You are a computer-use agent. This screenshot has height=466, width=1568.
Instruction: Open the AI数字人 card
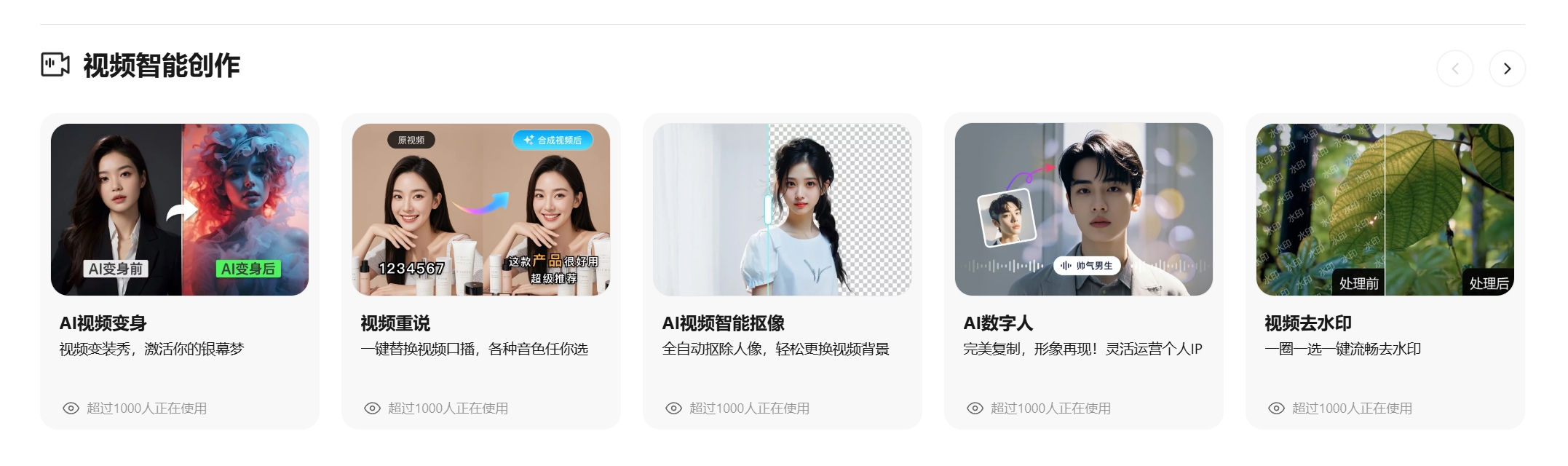tap(1083, 271)
